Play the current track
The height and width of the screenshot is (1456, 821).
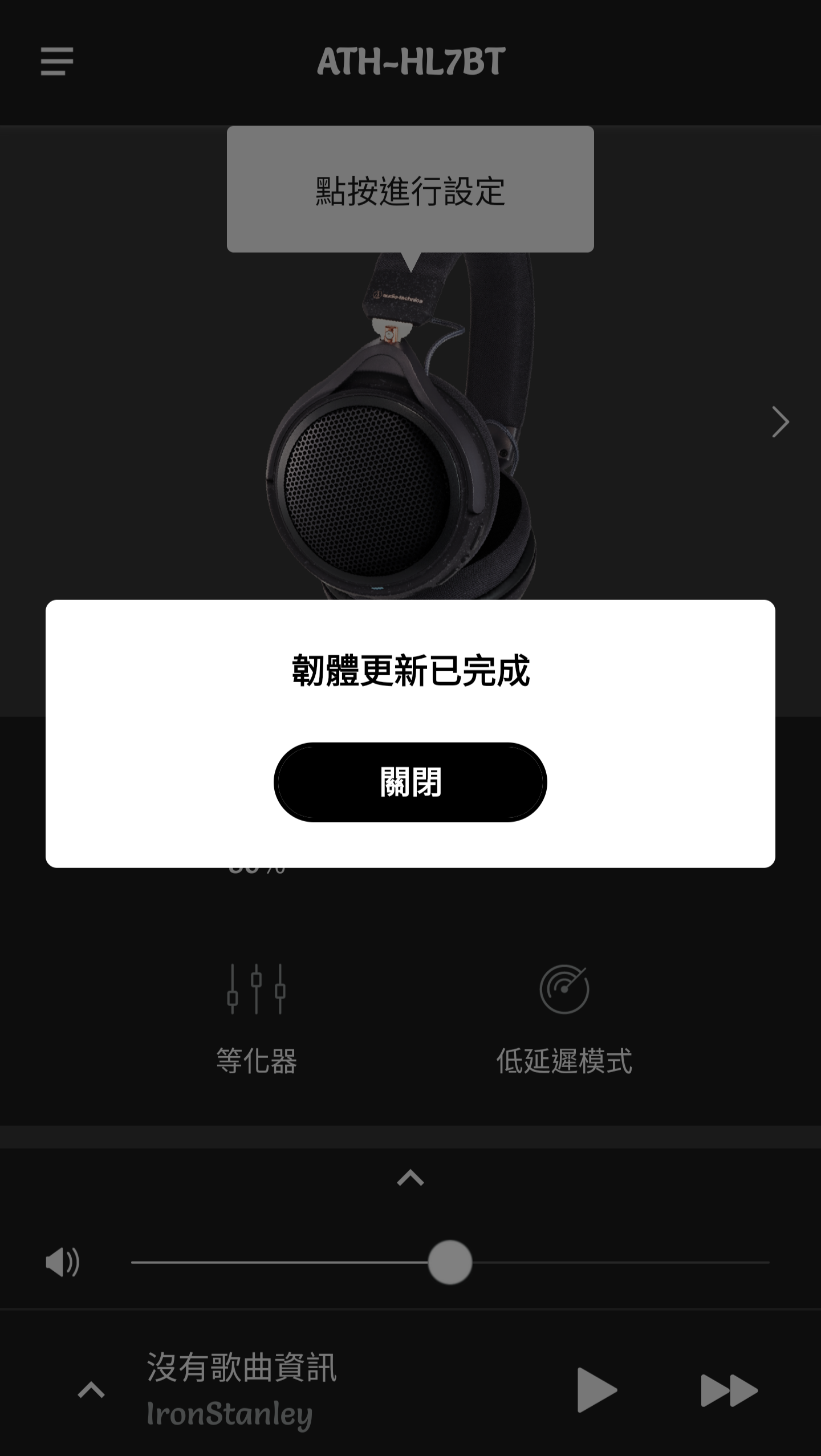(x=596, y=1390)
